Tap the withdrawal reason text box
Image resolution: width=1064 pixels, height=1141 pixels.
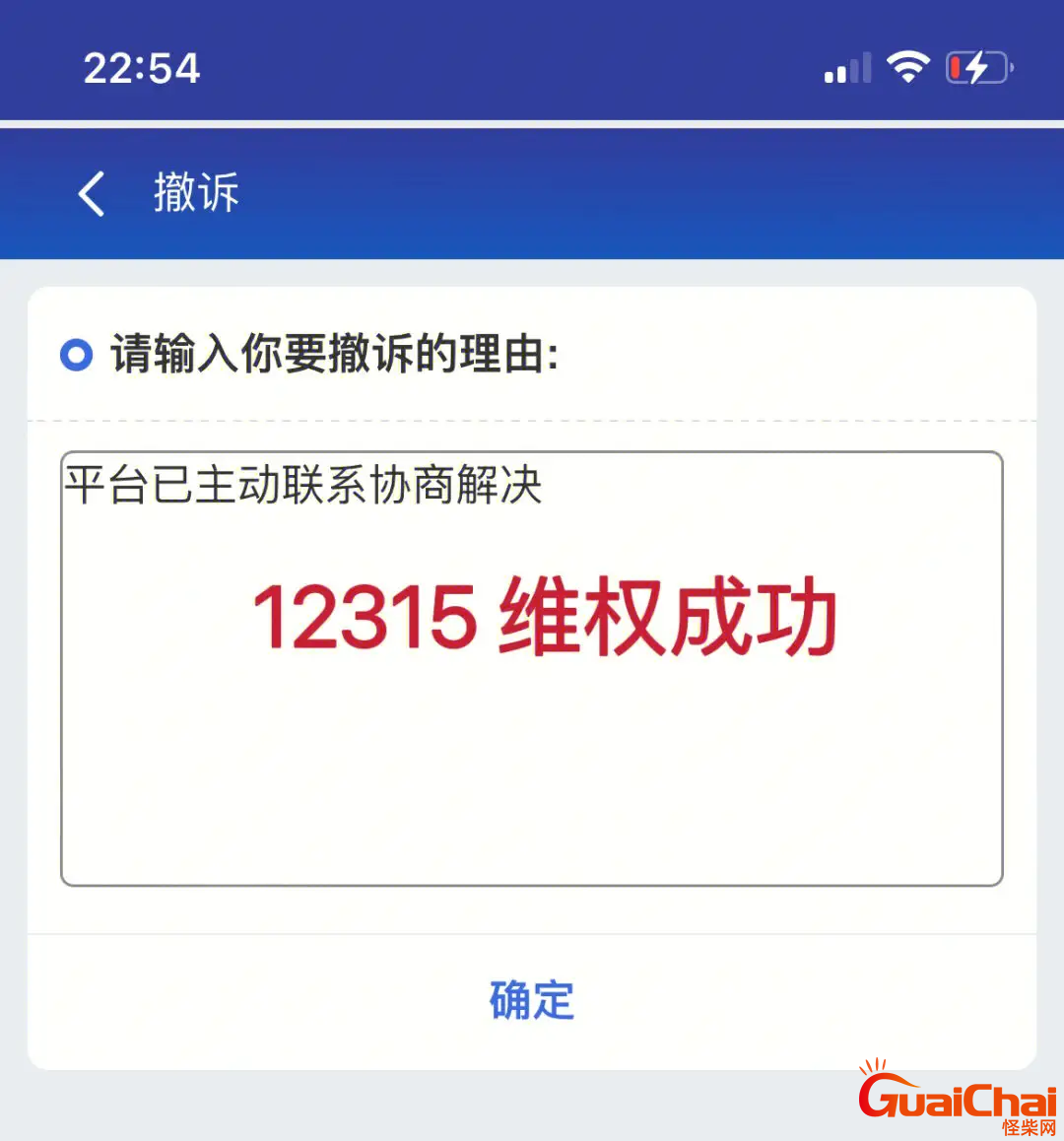coord(532,749)
